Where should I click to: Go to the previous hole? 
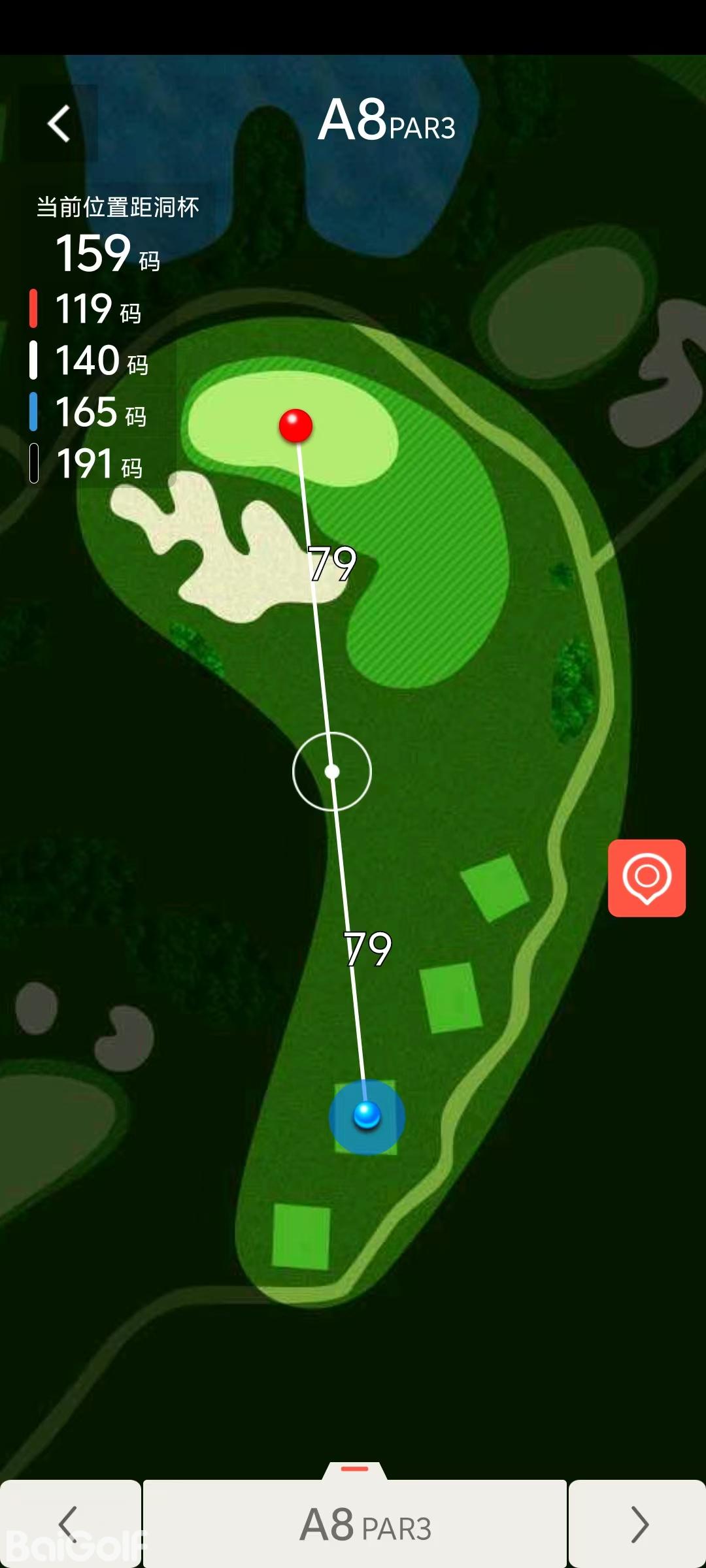pyautogui.click(x=69, y=1524)
